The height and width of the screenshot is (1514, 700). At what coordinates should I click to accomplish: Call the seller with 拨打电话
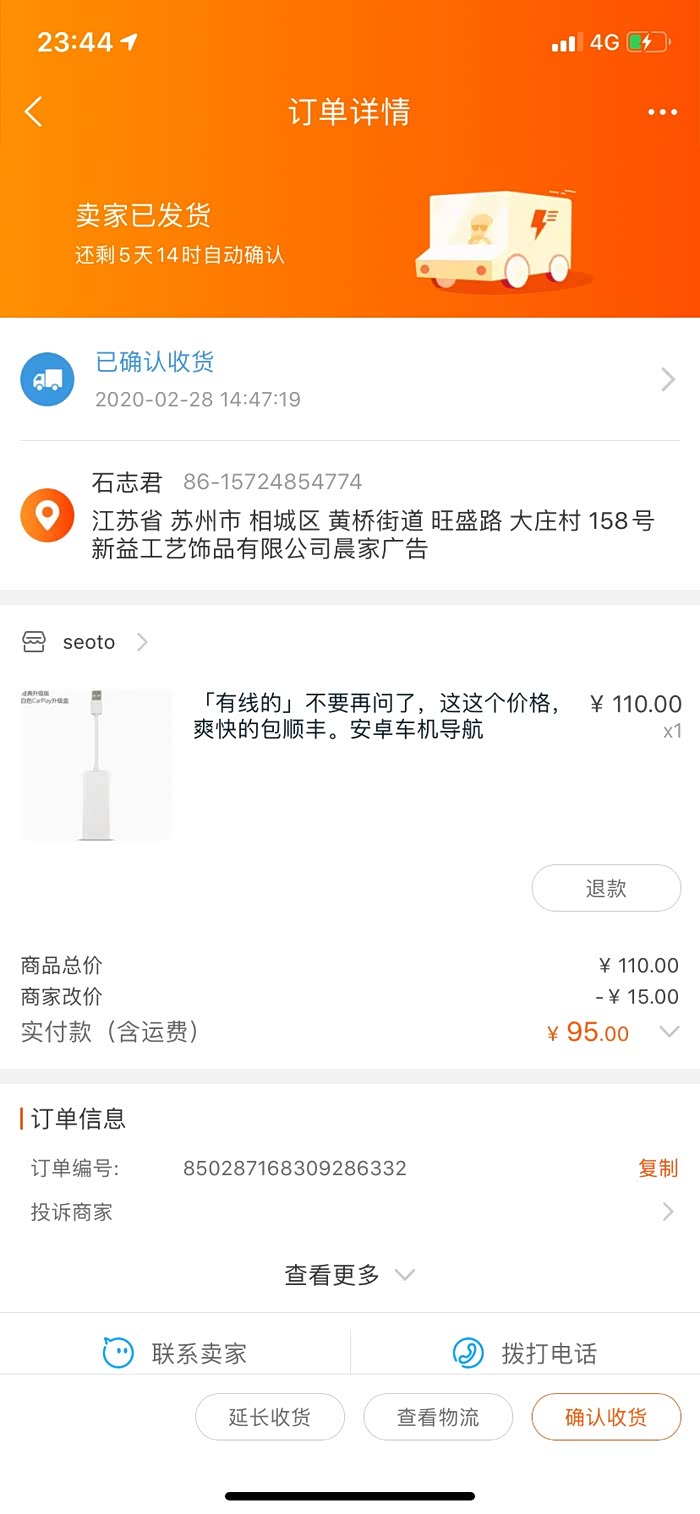coord(525,1353)
